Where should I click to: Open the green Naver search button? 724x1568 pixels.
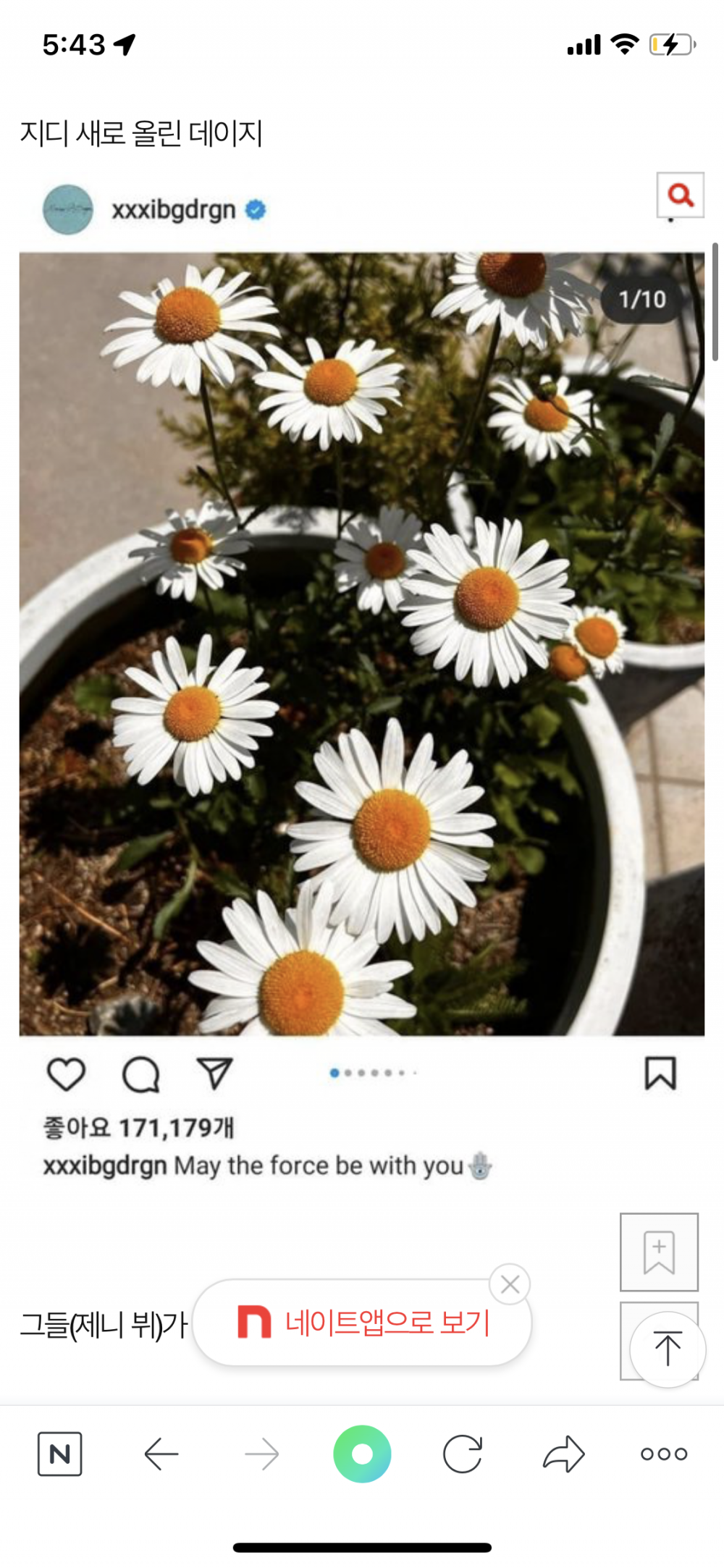362,1454
